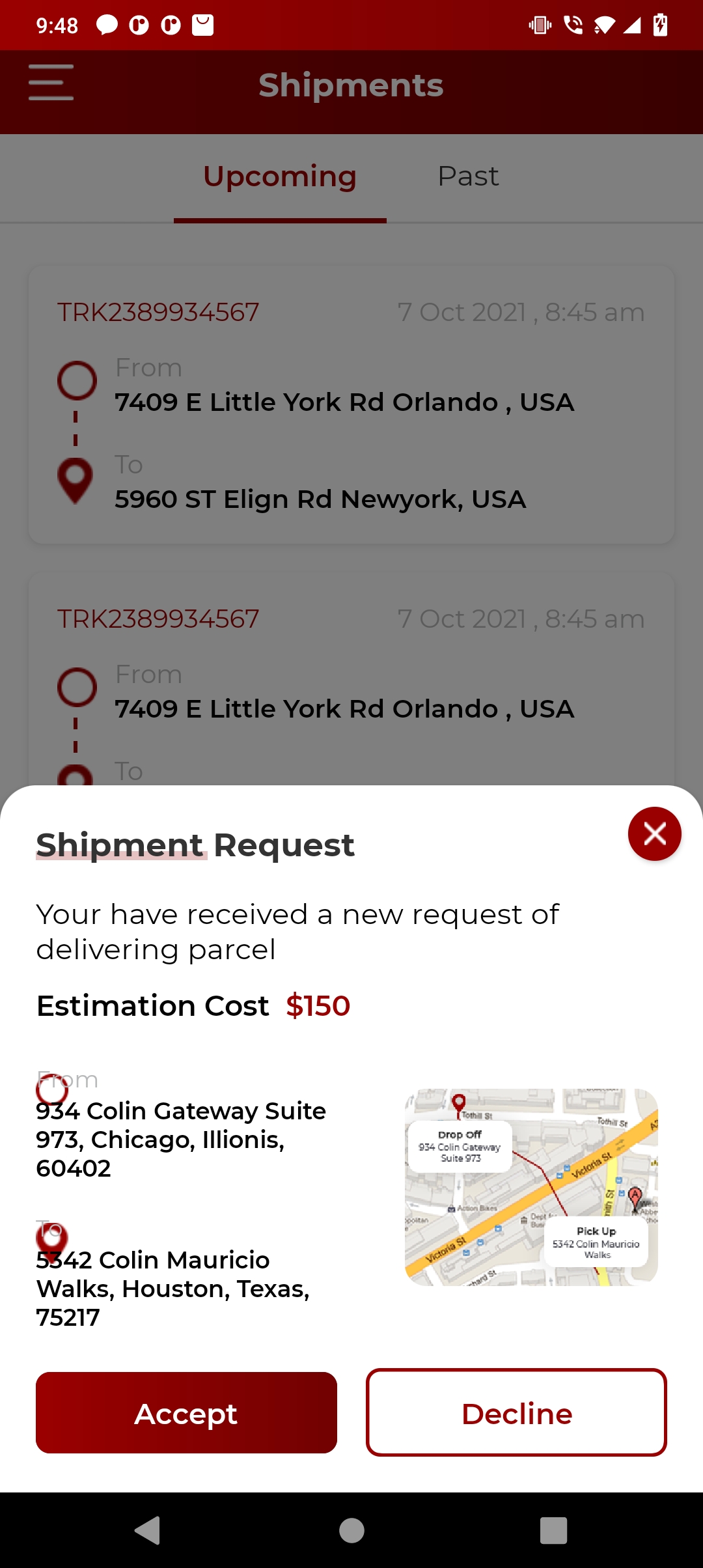Screen dimensions: 703x1568
Task: Select the Upcoming tab
Action: 280,176
